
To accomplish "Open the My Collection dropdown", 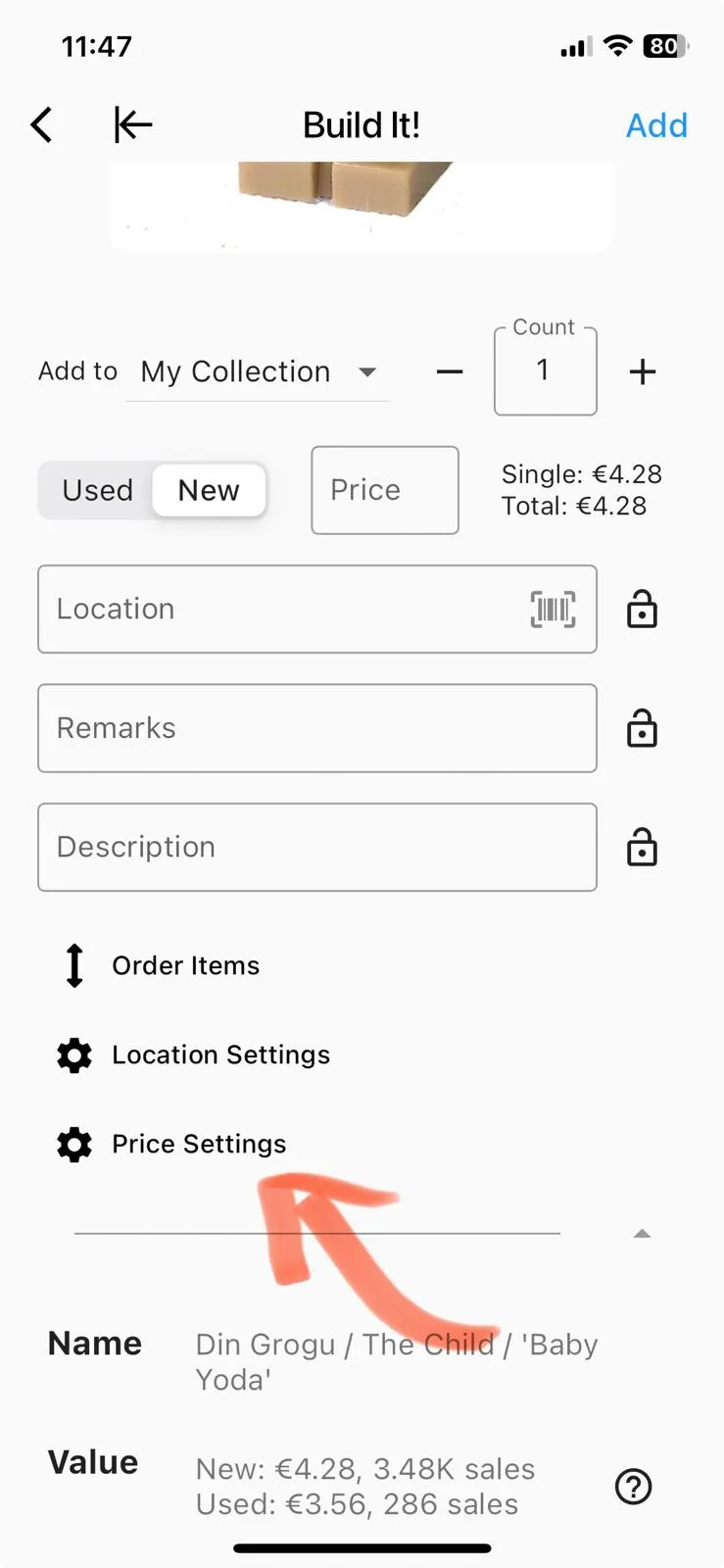I will tap(258, 372).
